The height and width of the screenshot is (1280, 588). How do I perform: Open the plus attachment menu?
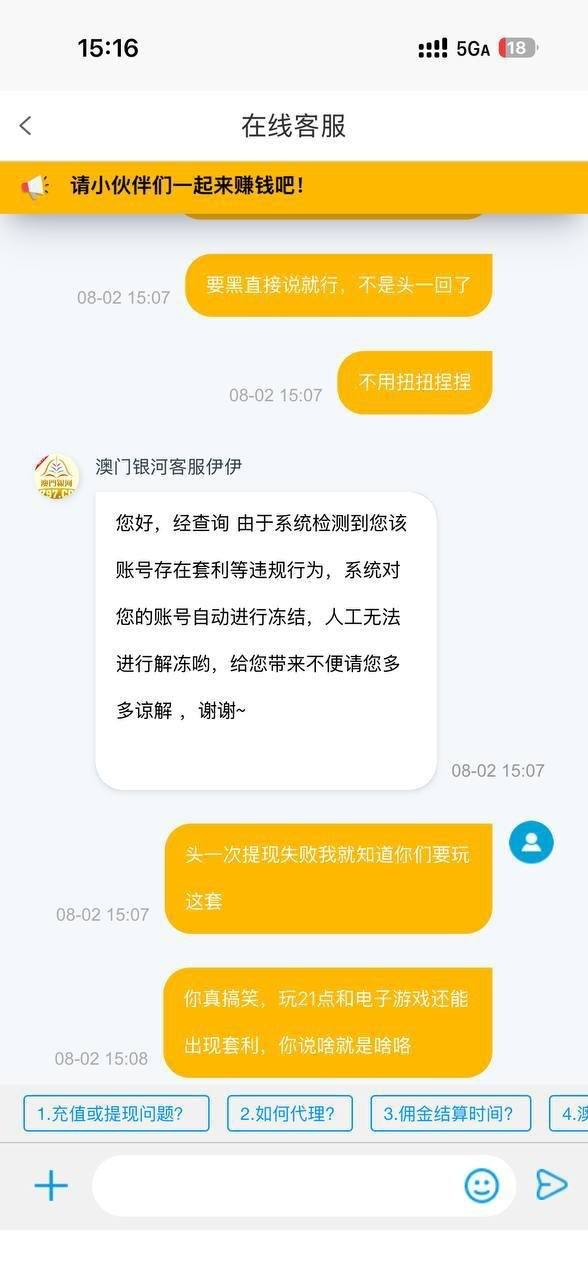(51, 1186)
